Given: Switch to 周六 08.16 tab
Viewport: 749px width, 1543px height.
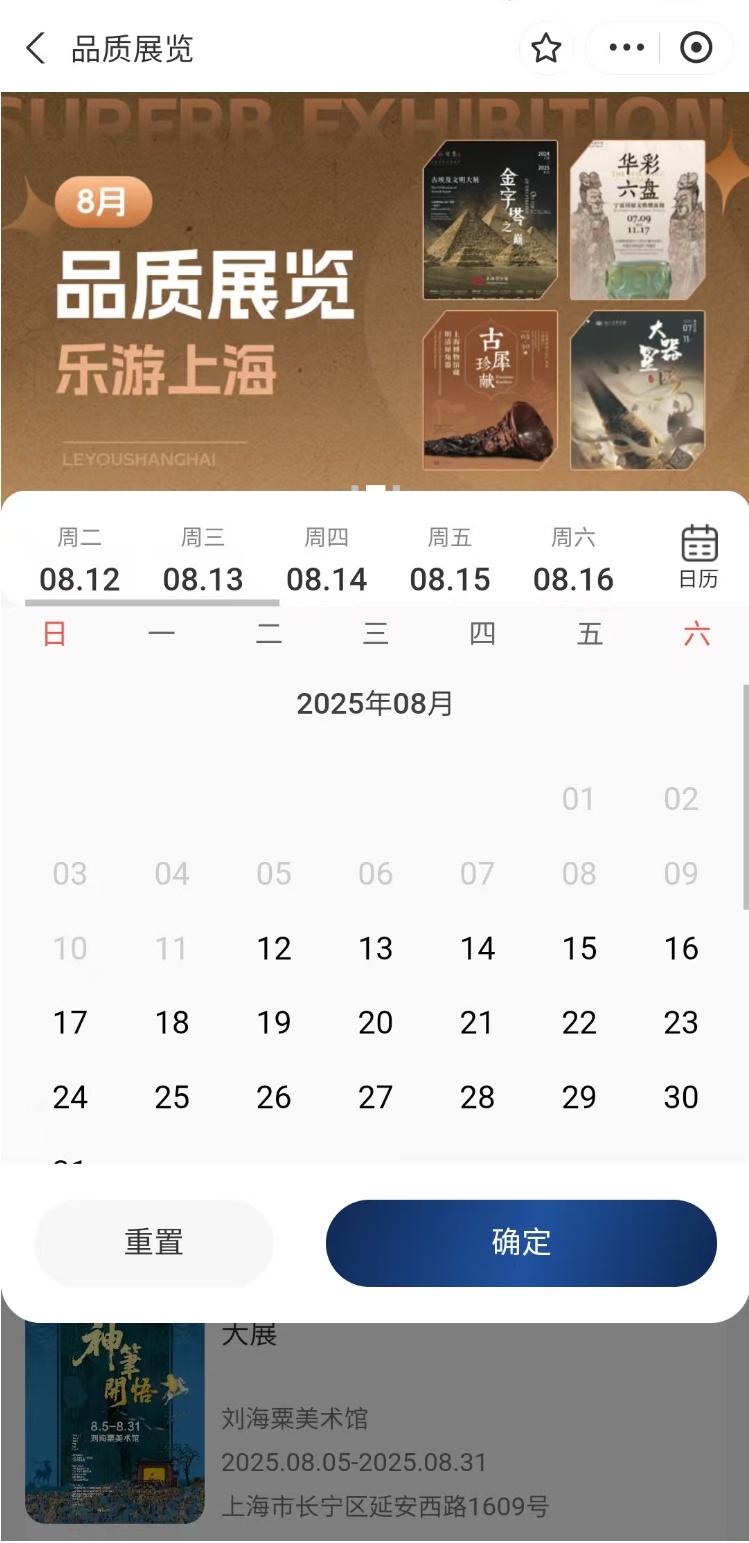Looking at the screenshot, I should (x=573, y=563).
